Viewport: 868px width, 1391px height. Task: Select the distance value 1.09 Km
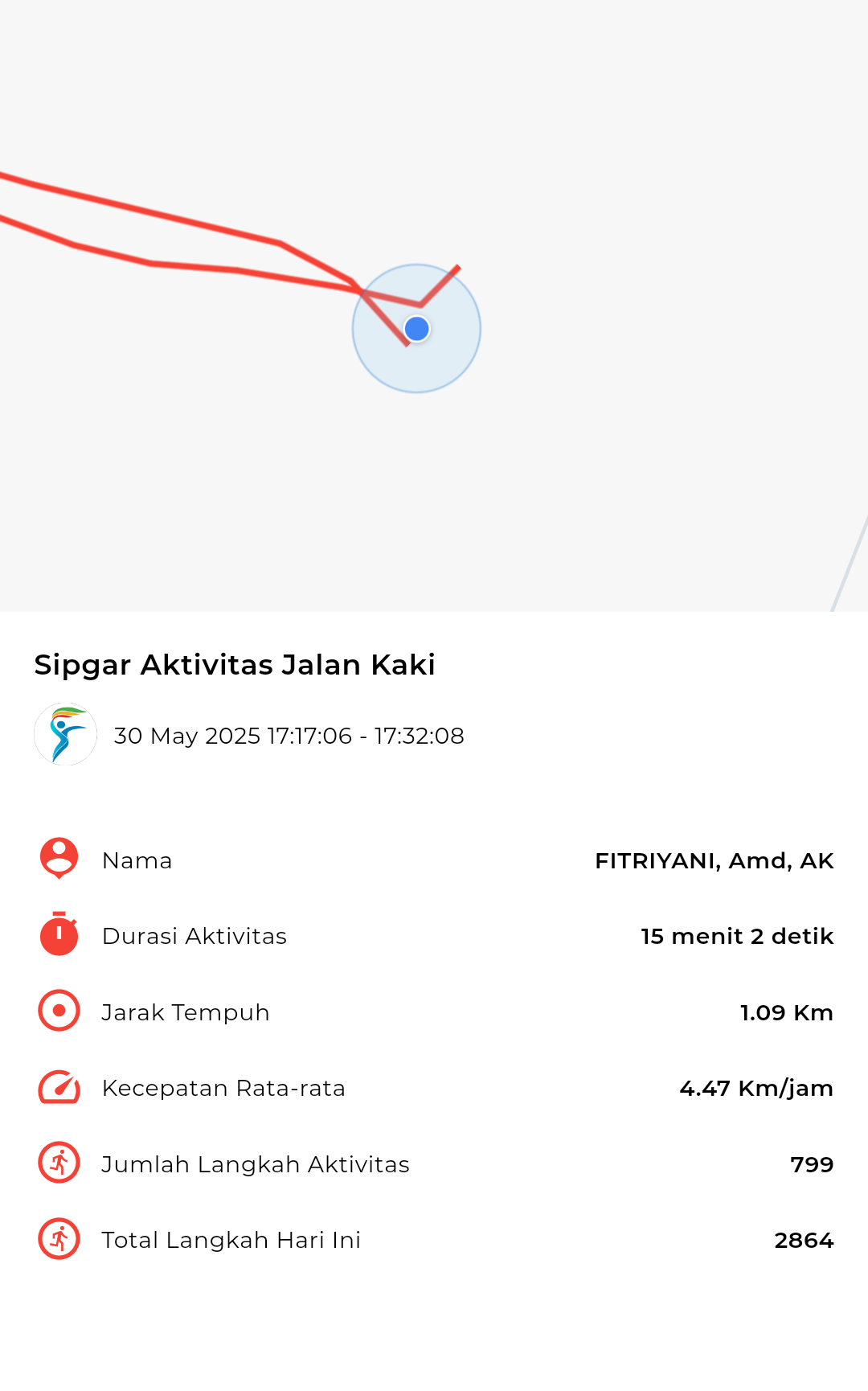coord(786,1011)
